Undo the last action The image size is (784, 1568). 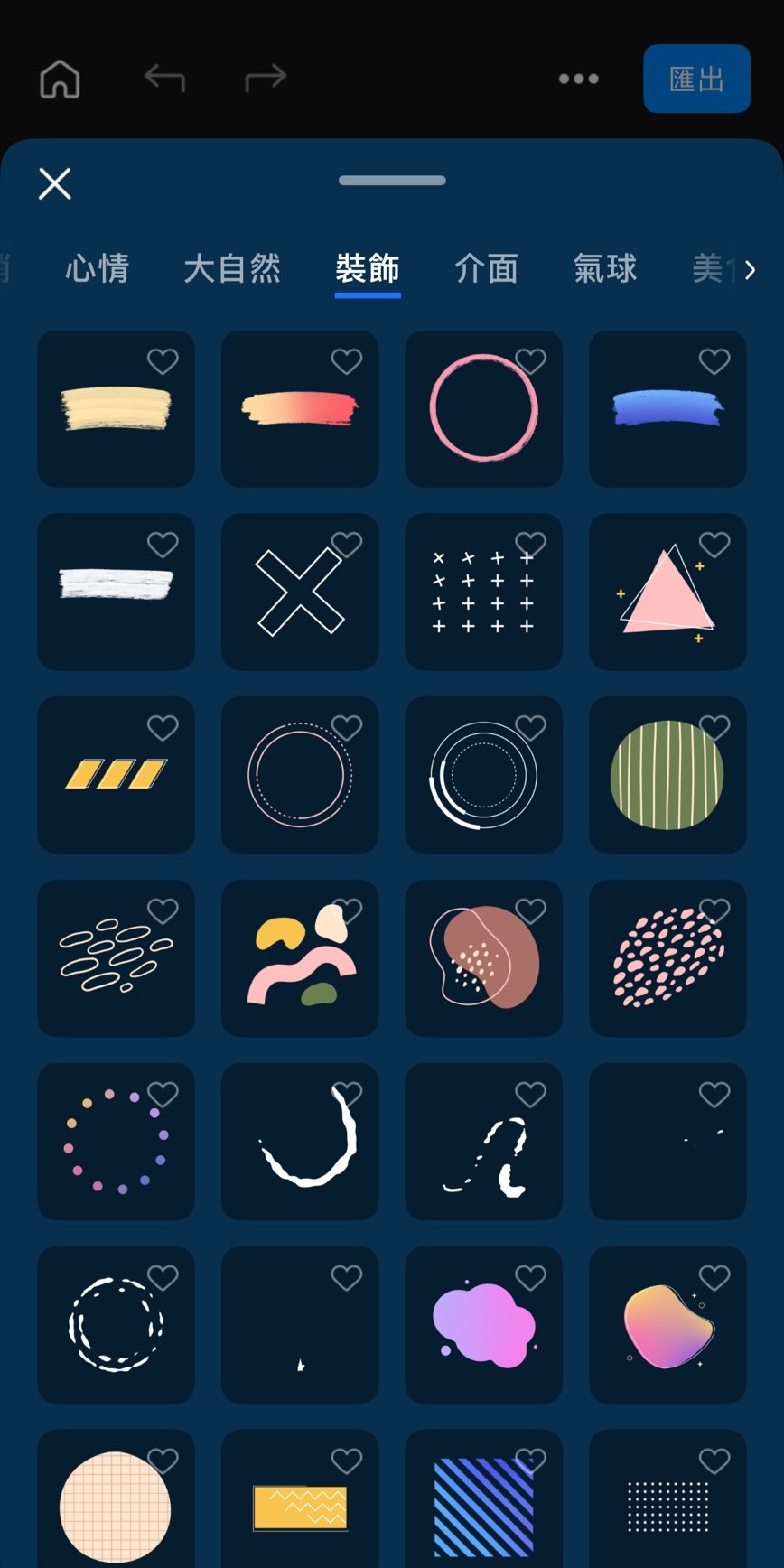click(x=164, y=79)
